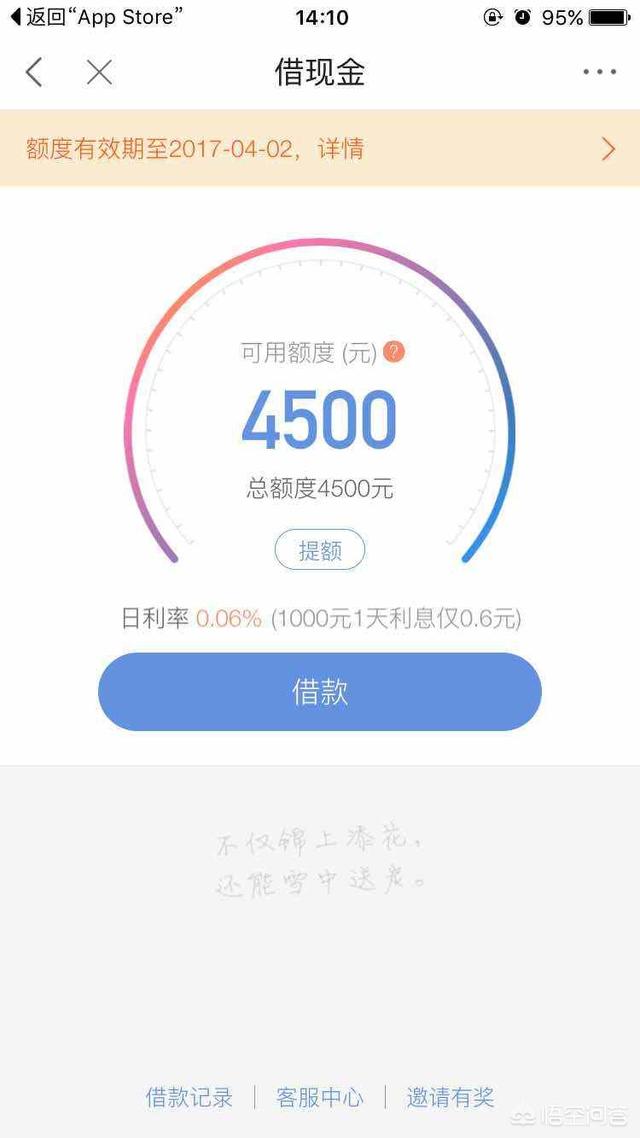Open the three-dot overflow menu
The image size is (640, 1138).
pos(599,72)
